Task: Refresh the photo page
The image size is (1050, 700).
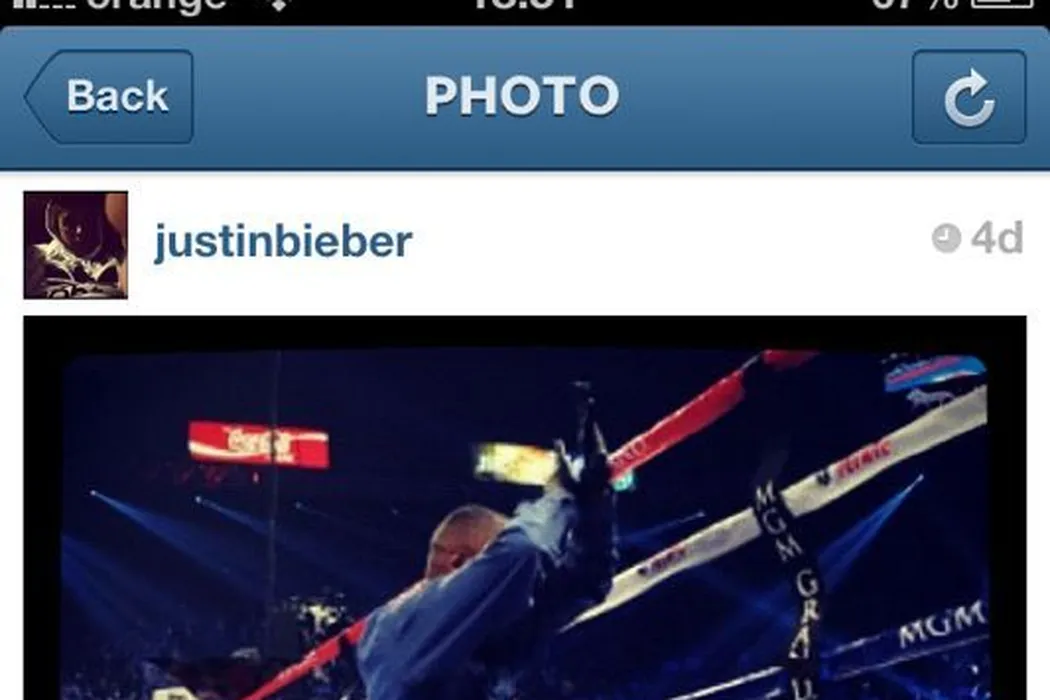Action: click(x=968, y=97)
